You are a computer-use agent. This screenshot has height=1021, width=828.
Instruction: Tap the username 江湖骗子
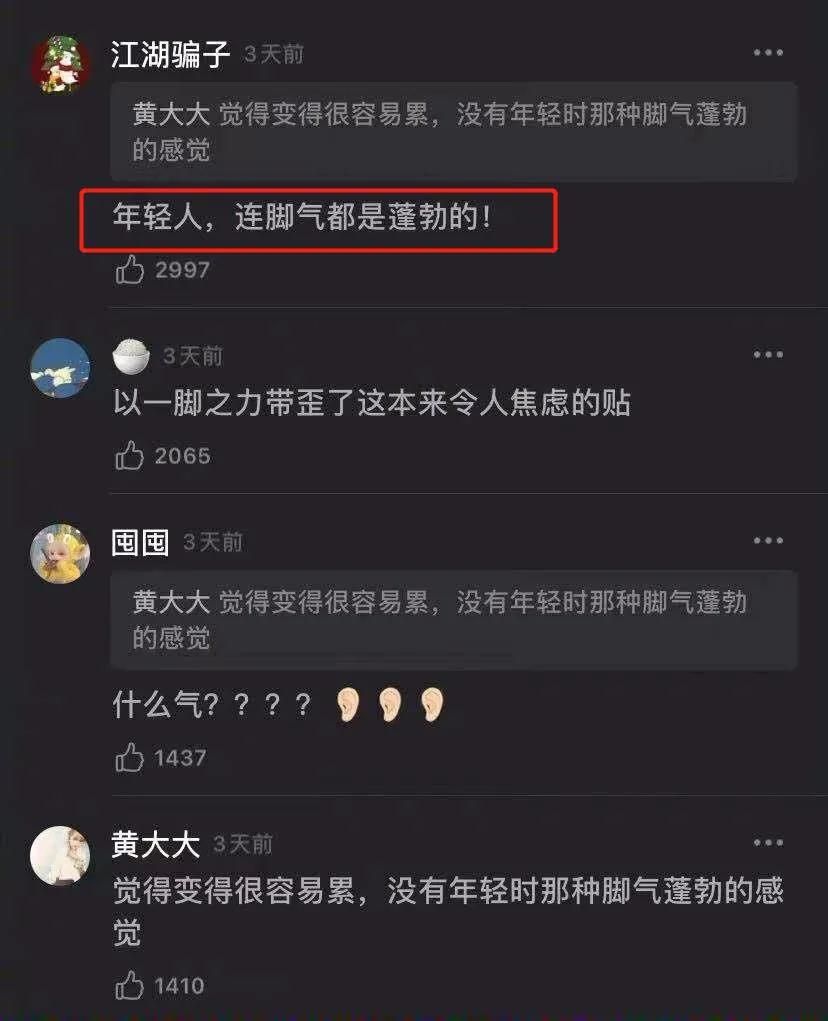coord(171,54)
